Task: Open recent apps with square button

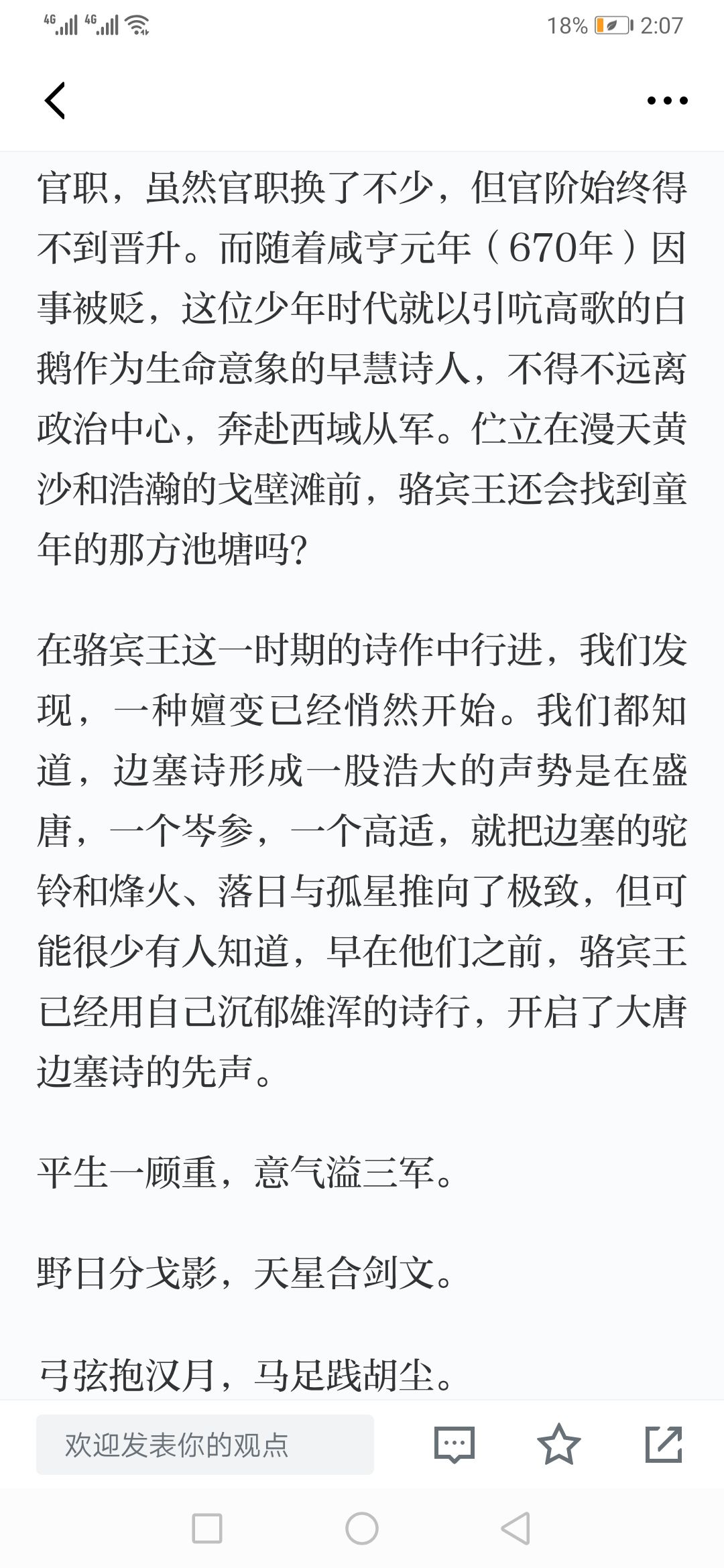Action: (x=207, y=1529)
